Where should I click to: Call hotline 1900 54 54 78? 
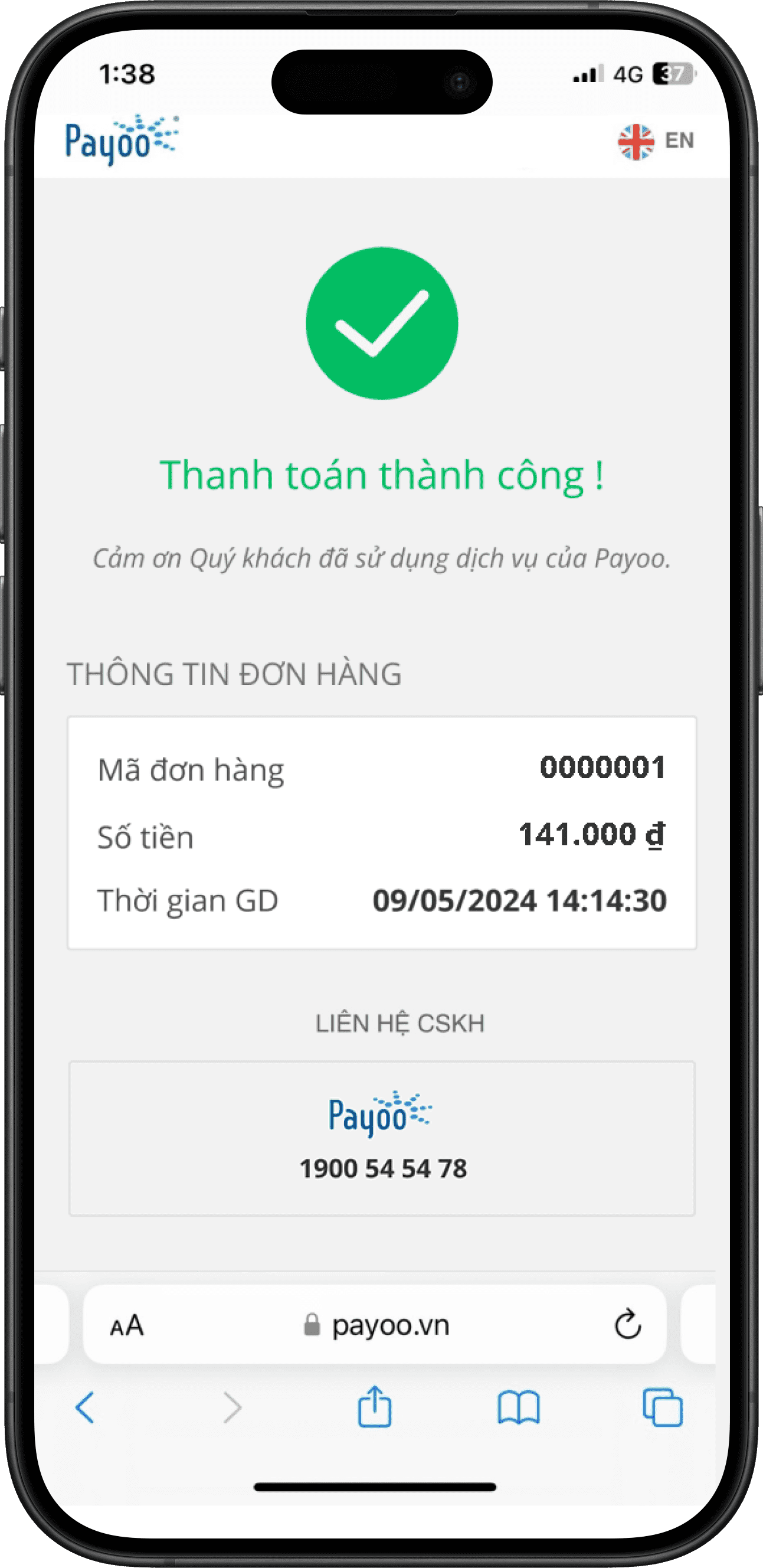tap(383, 1169)
